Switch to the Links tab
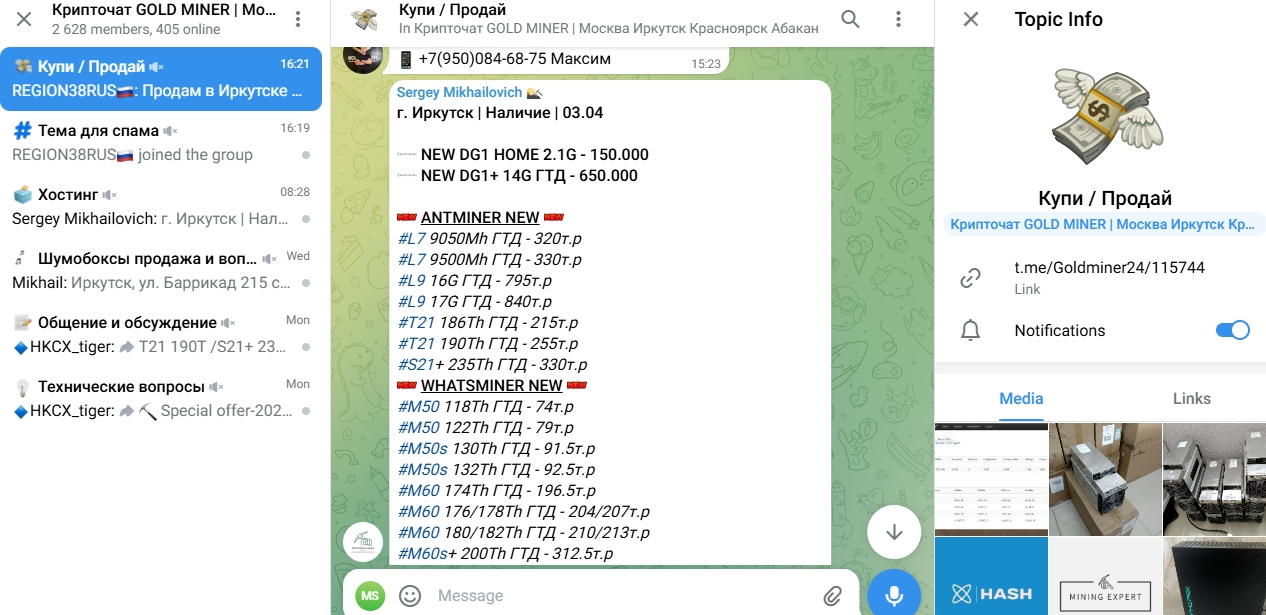 pyautogui.click(x=1191, y=398)
